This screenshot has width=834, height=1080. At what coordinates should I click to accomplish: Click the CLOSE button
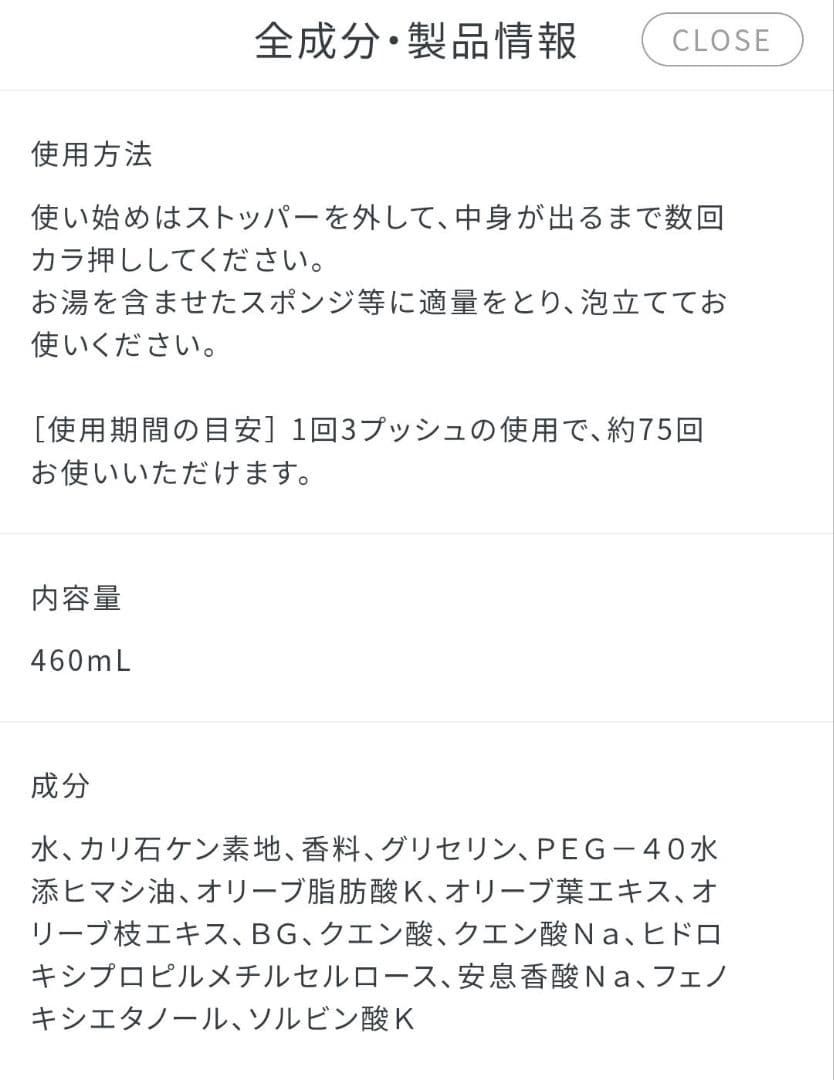pos(721,40)
